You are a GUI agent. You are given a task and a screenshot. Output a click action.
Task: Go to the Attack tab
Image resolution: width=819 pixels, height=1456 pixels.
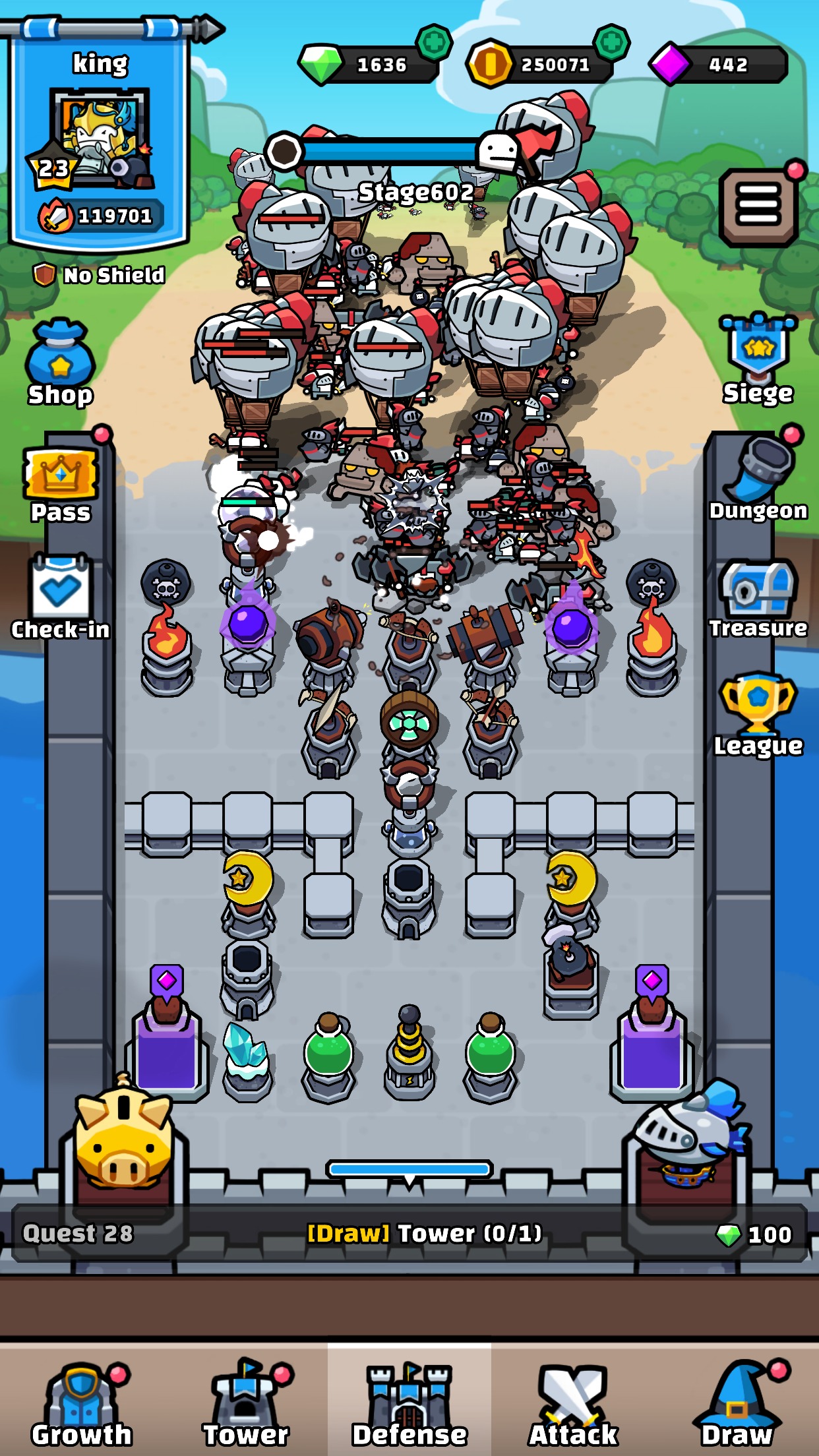(572, 1405)
